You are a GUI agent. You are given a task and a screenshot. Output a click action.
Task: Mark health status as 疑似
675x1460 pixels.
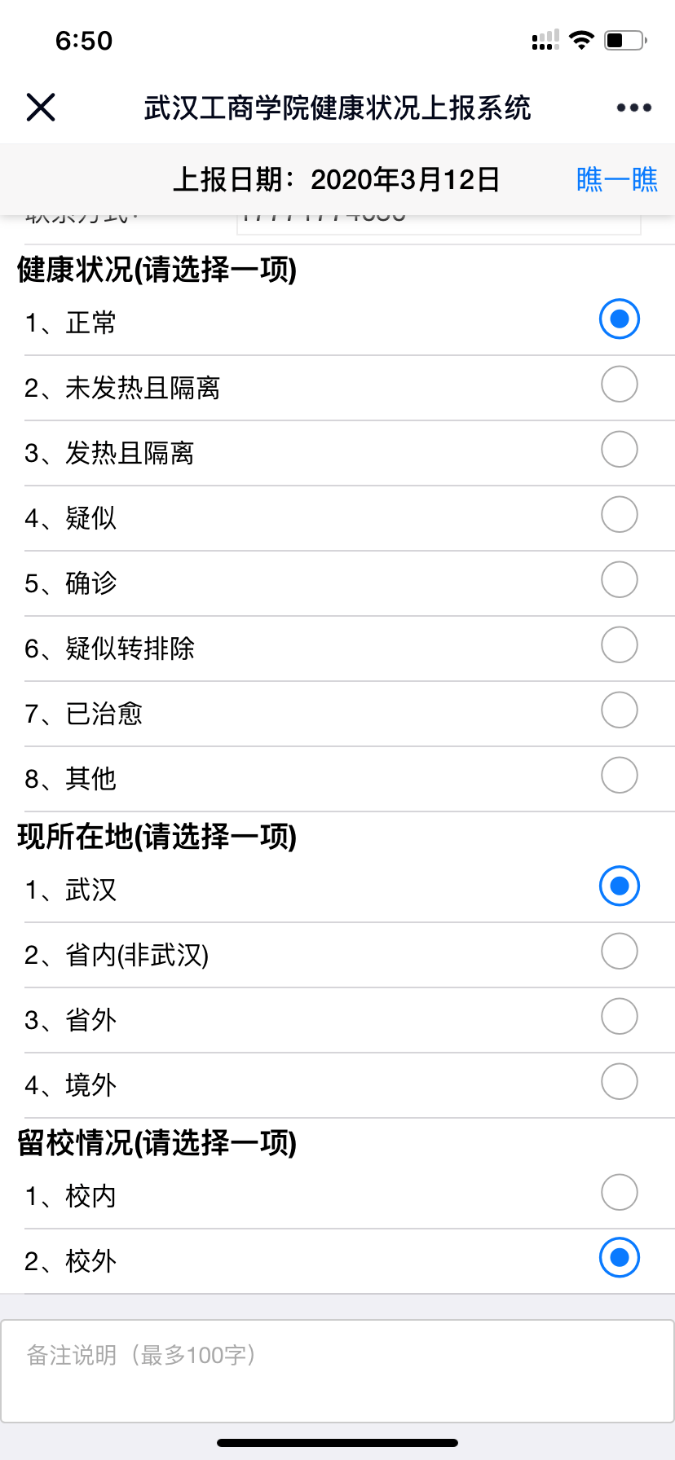(619, 515)
